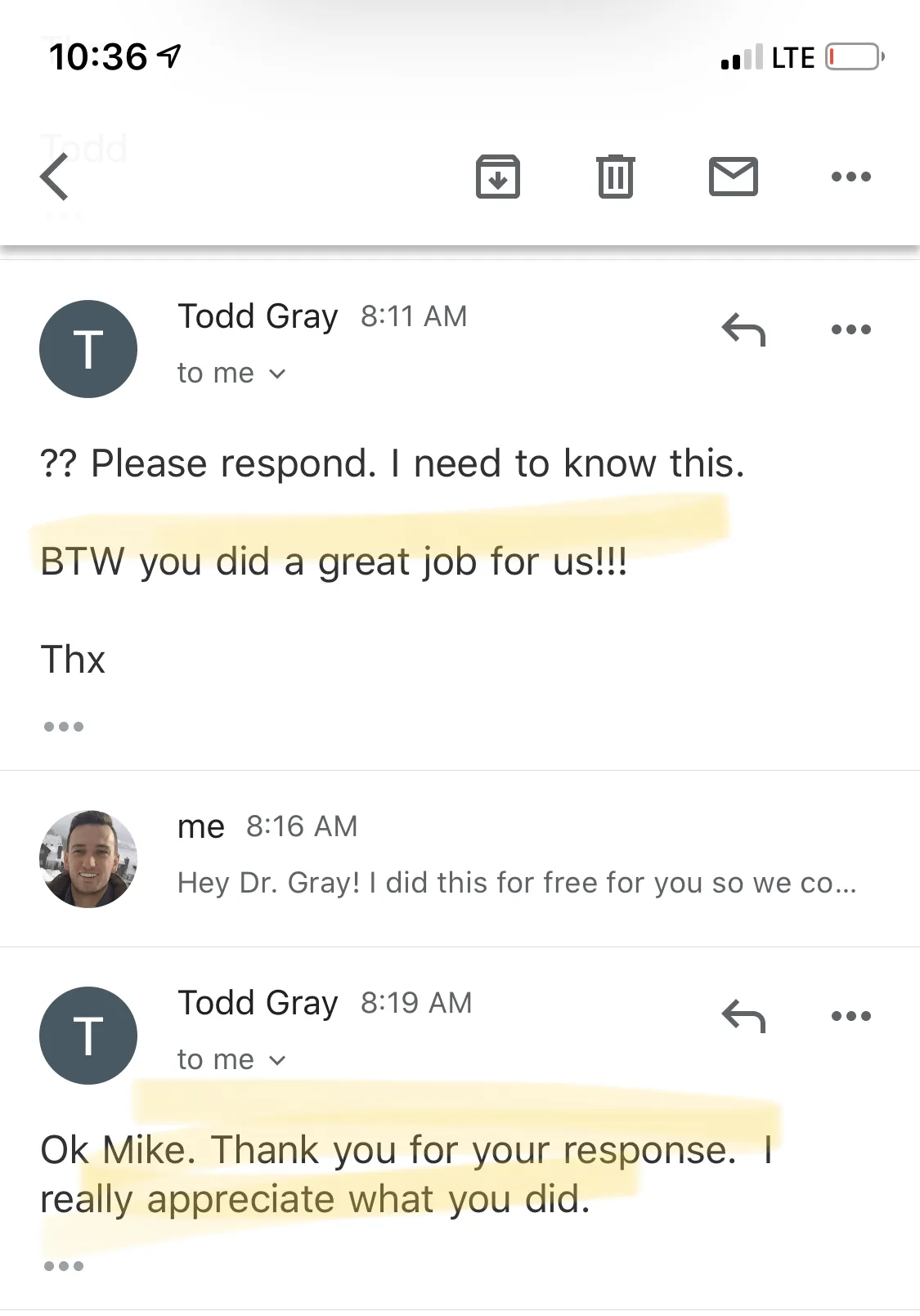Open the top toolbar overflow menu
This screenshot has width=920, height=1316.
(851, 177)
